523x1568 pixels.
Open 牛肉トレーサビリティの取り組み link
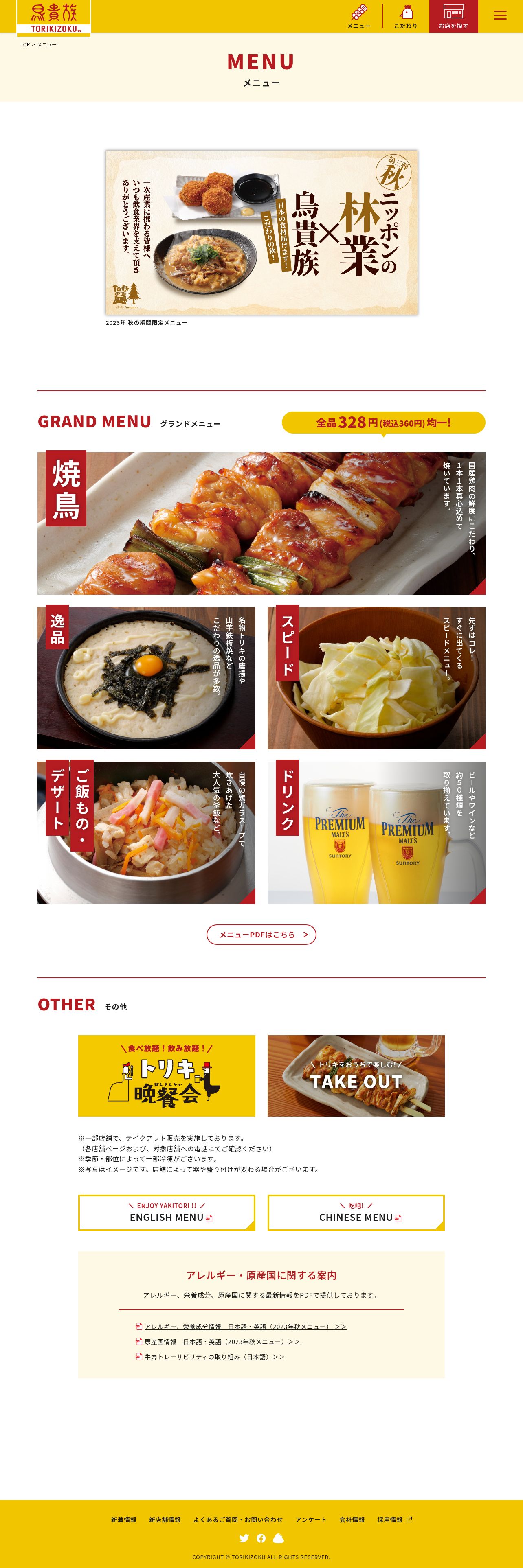pos(214,1357)
